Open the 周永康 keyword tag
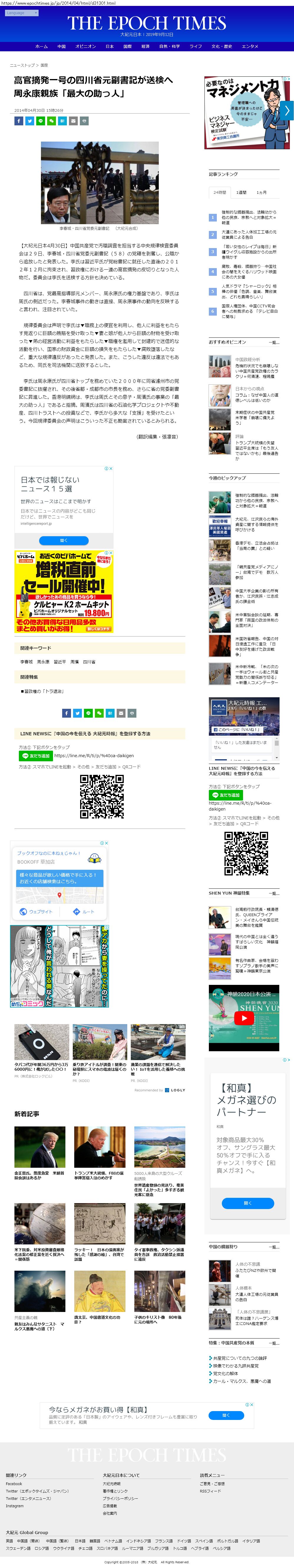Viewport: 294px width, 1568px height. pyautogui.click(x=43, y=662)
